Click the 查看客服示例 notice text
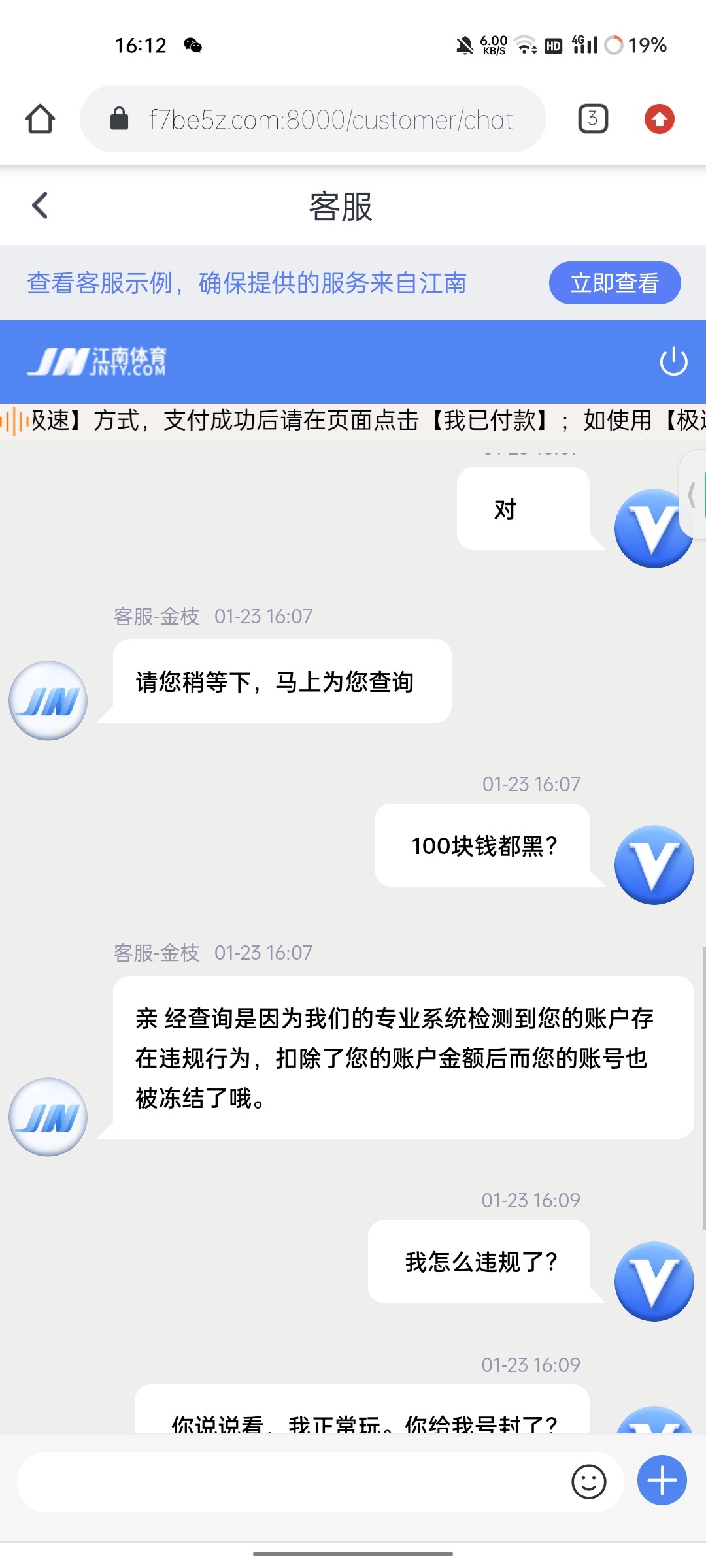The height and width of the screenshot is (1568, 706). pyautogui.click(x=247, y=282)
